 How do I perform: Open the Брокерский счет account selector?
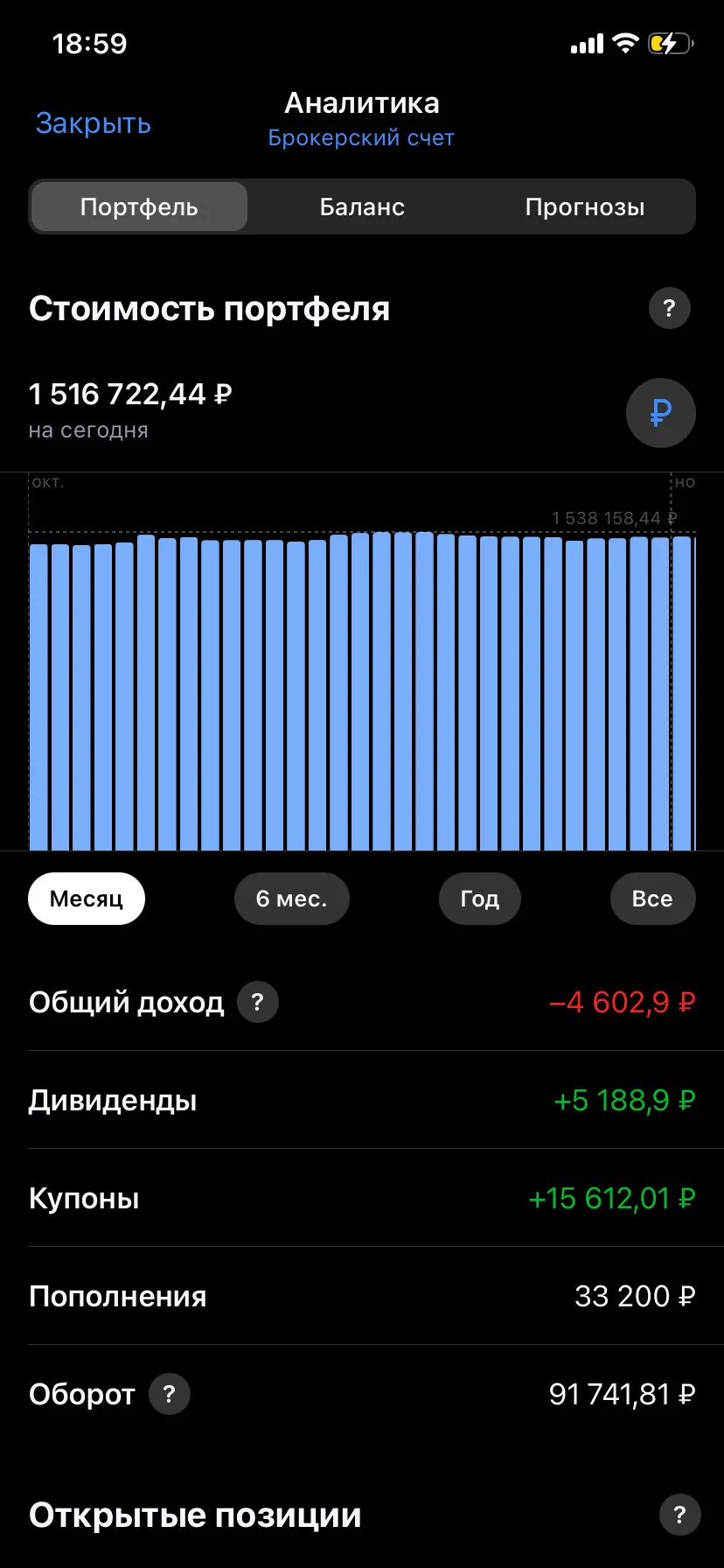coord(361,138)
